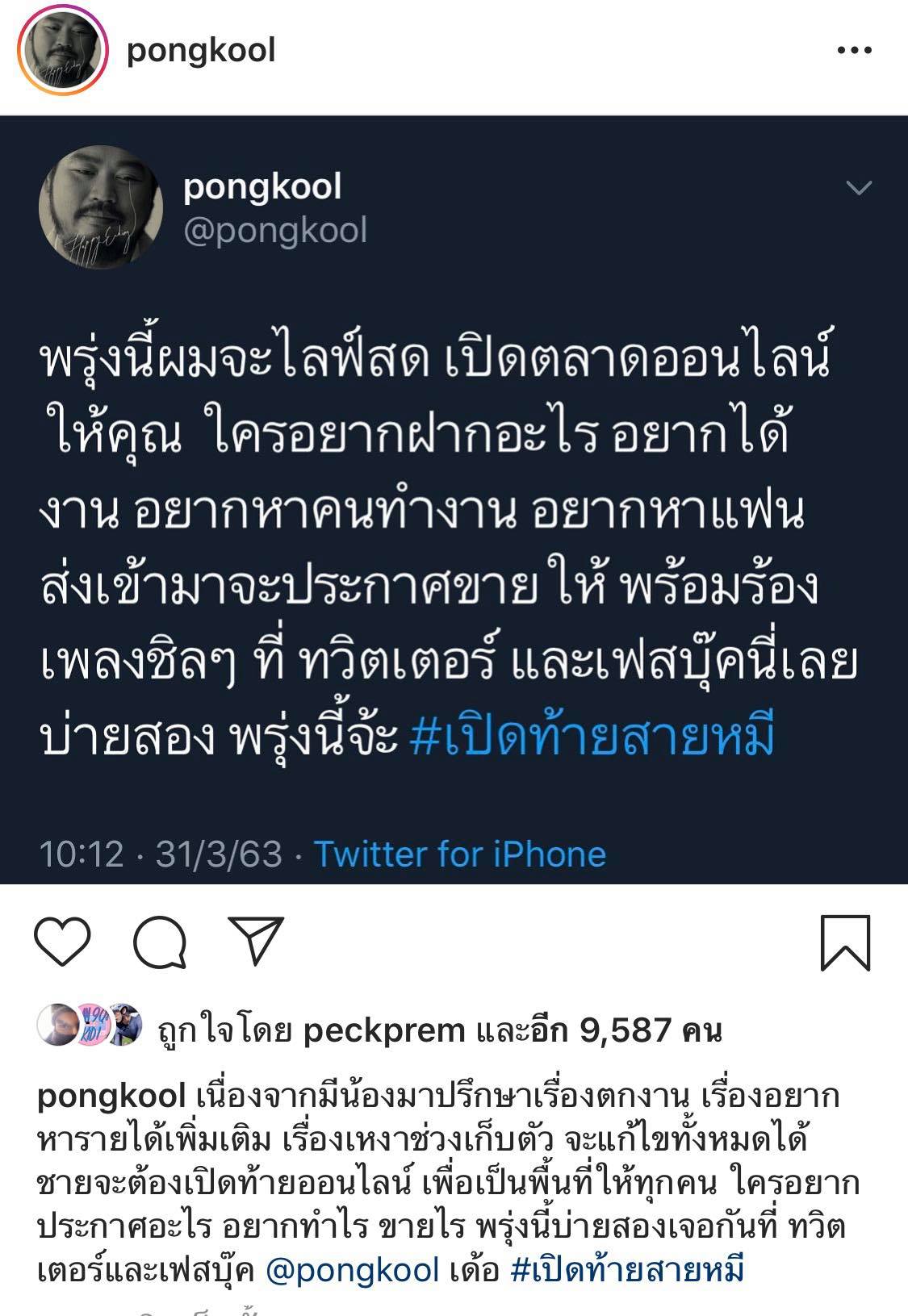This screenshot has width=908, height=1316.
Task: Open the comments with the speech bubble icon
Action: (x=160, y=942)
